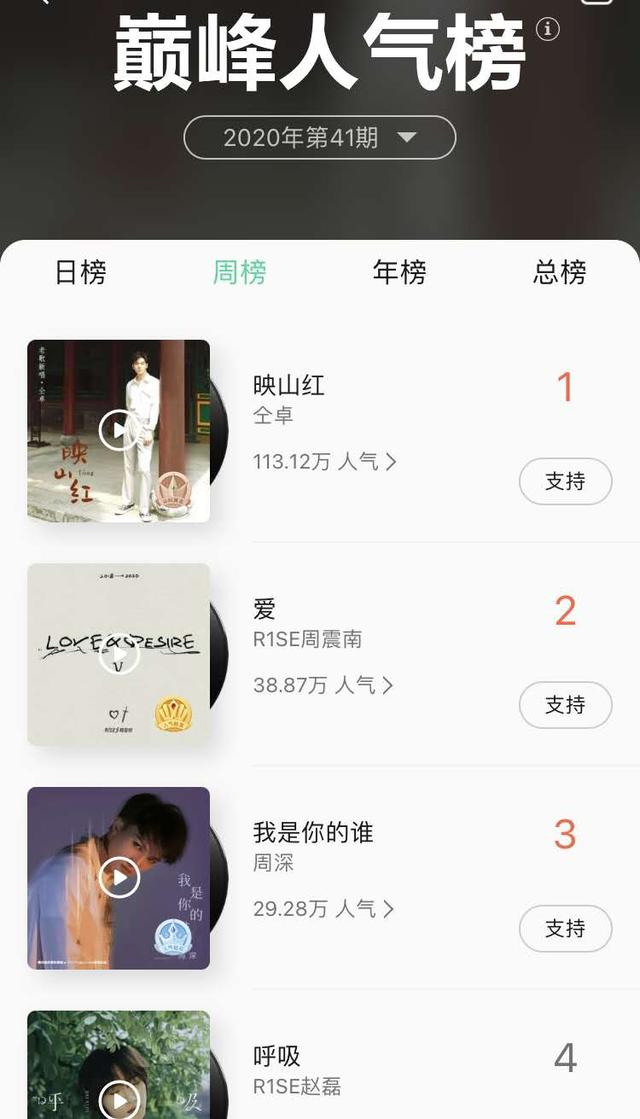
Task: Support the song 爱 with 支持
Action: pyautogui.click(x=565, y=705)
